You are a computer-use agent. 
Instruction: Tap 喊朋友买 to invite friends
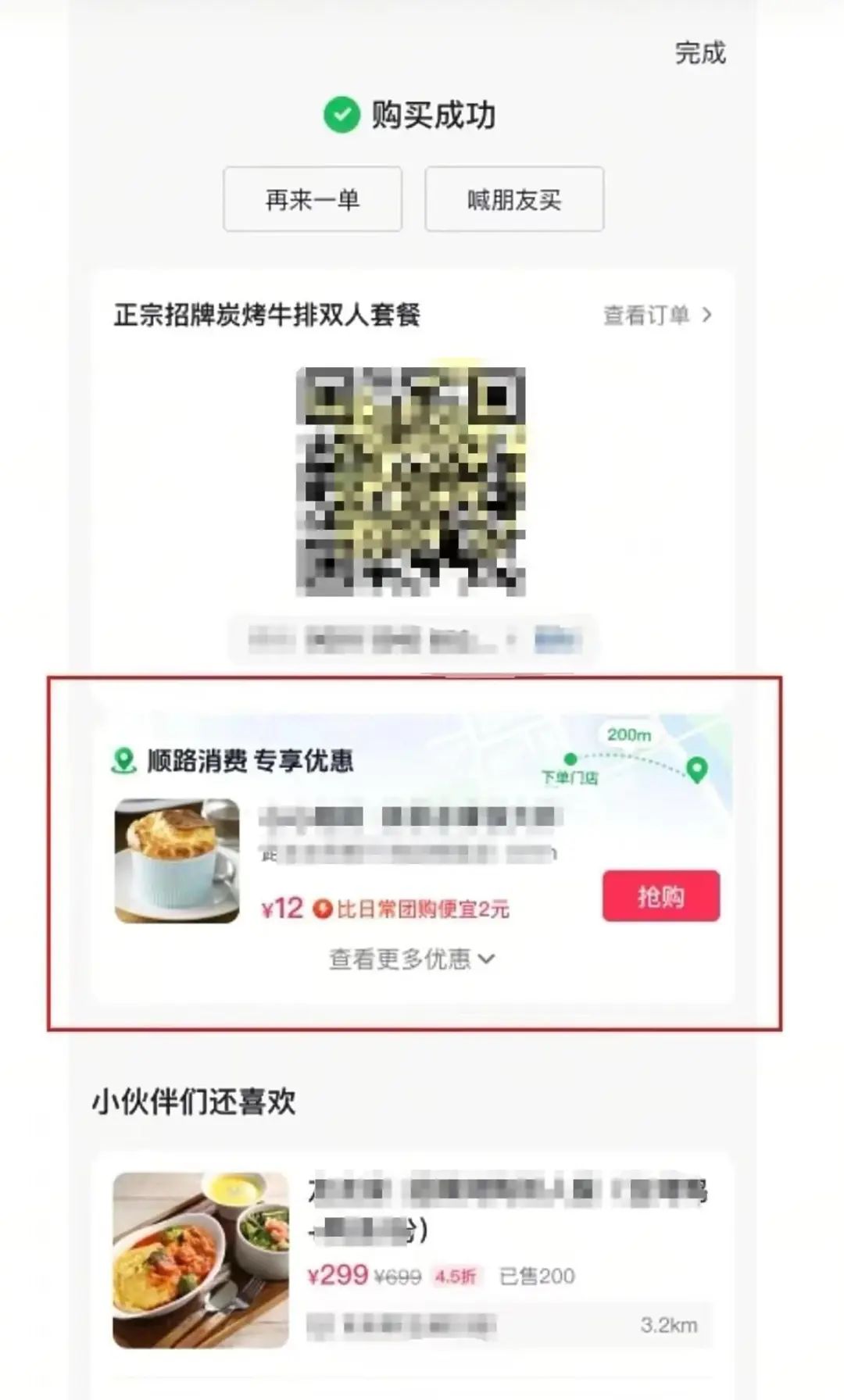tap(513, 199)
